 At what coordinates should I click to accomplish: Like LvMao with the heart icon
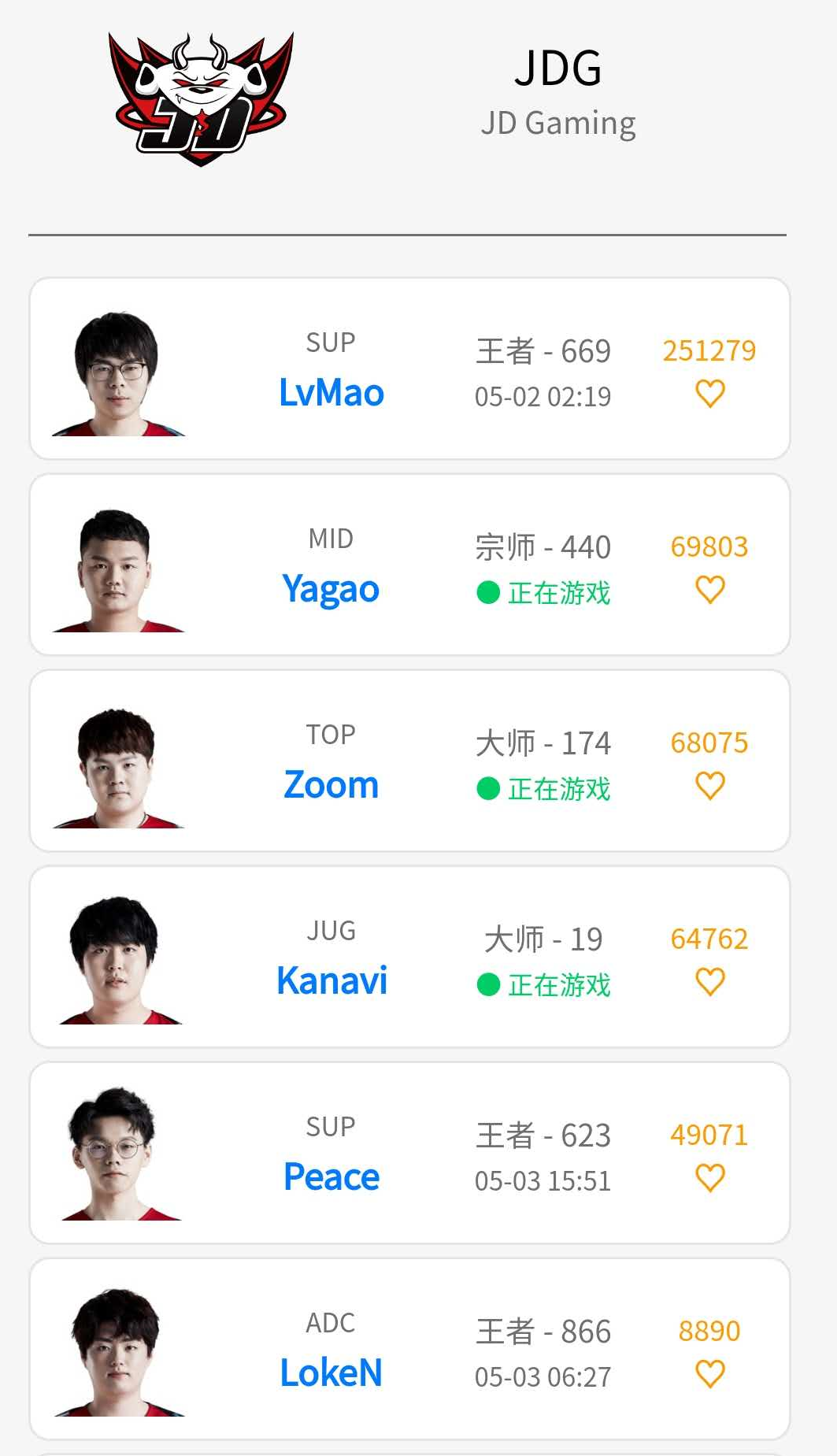tap(709, 393)
